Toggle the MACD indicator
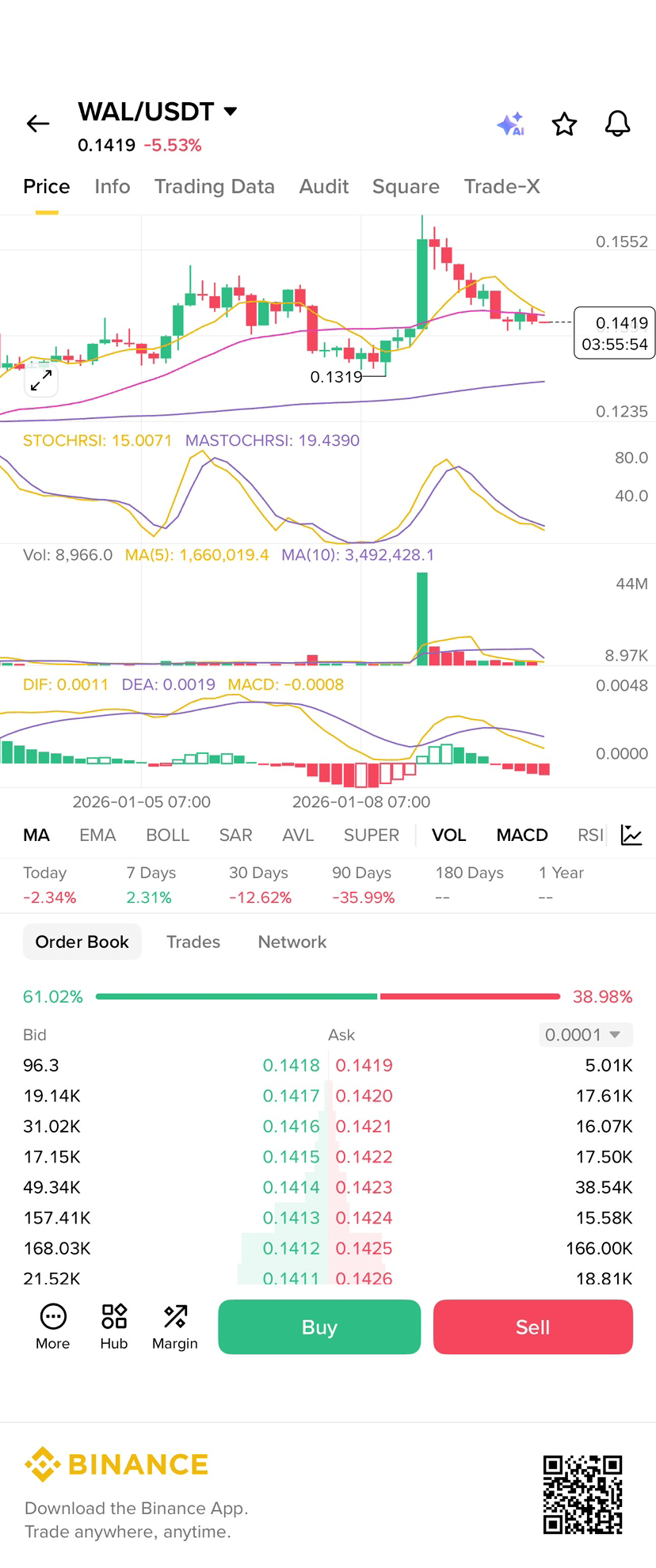Screen dimensions: 656x1568 pos(521,835)
